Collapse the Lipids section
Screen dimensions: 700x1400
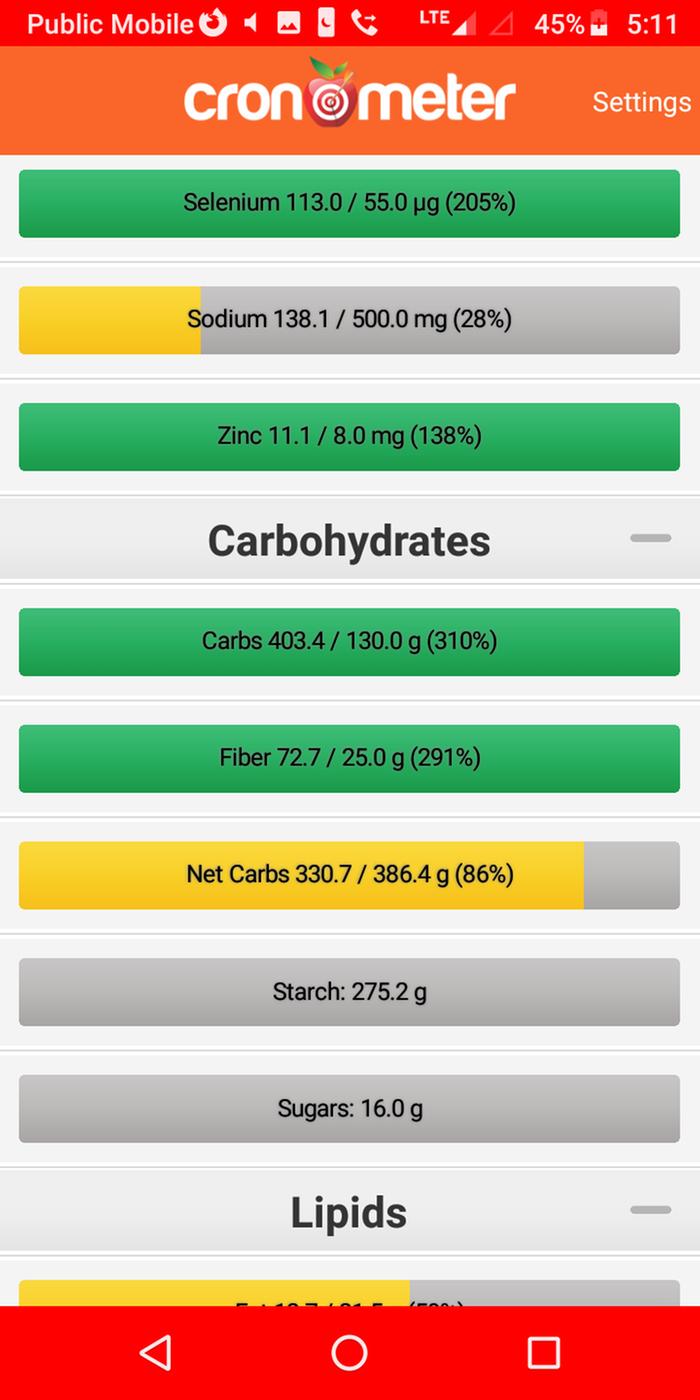650,1210
